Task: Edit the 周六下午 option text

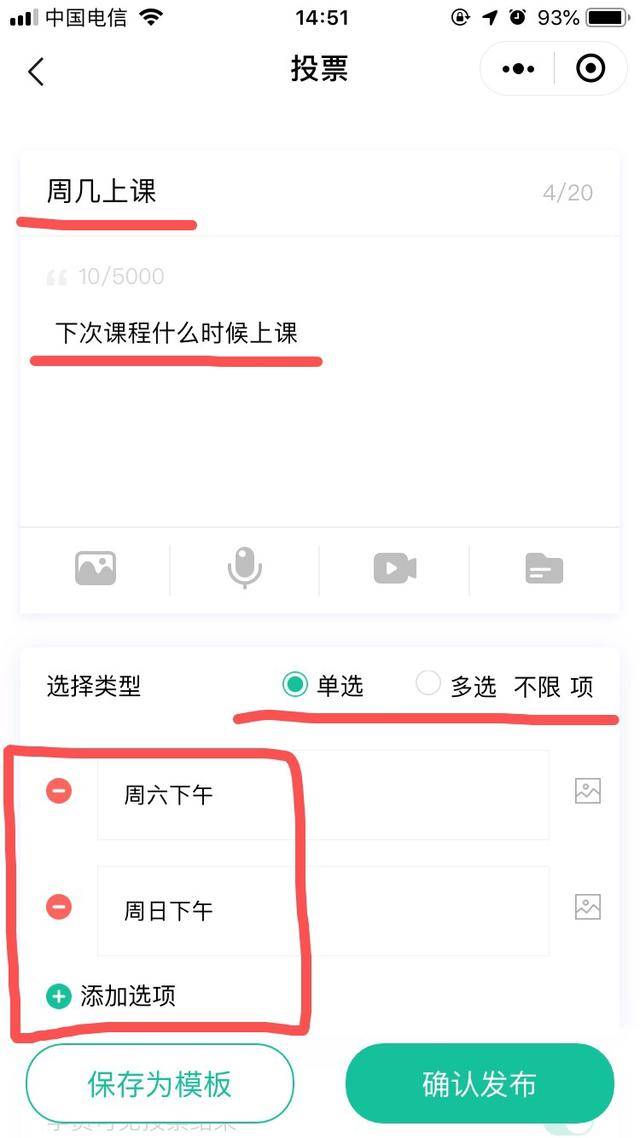Action: (x=323, y=795)
